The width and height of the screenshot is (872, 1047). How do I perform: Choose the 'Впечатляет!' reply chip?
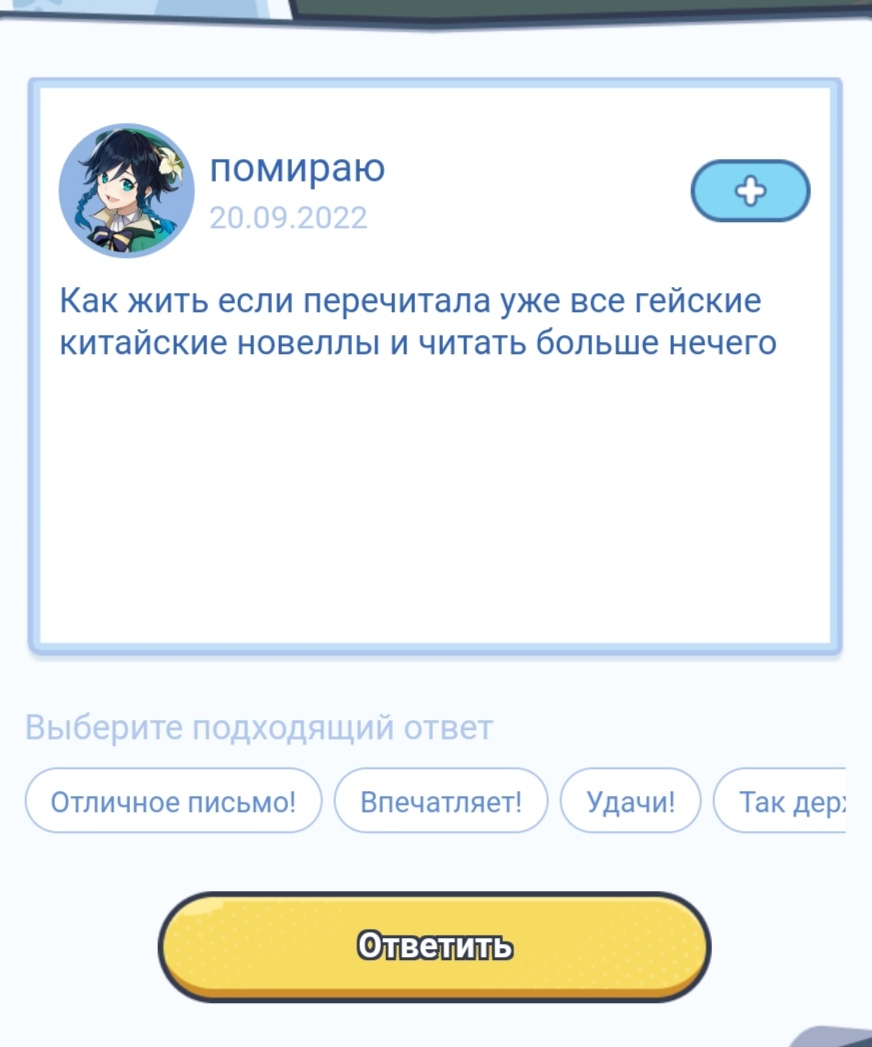(x=441, y=801)
